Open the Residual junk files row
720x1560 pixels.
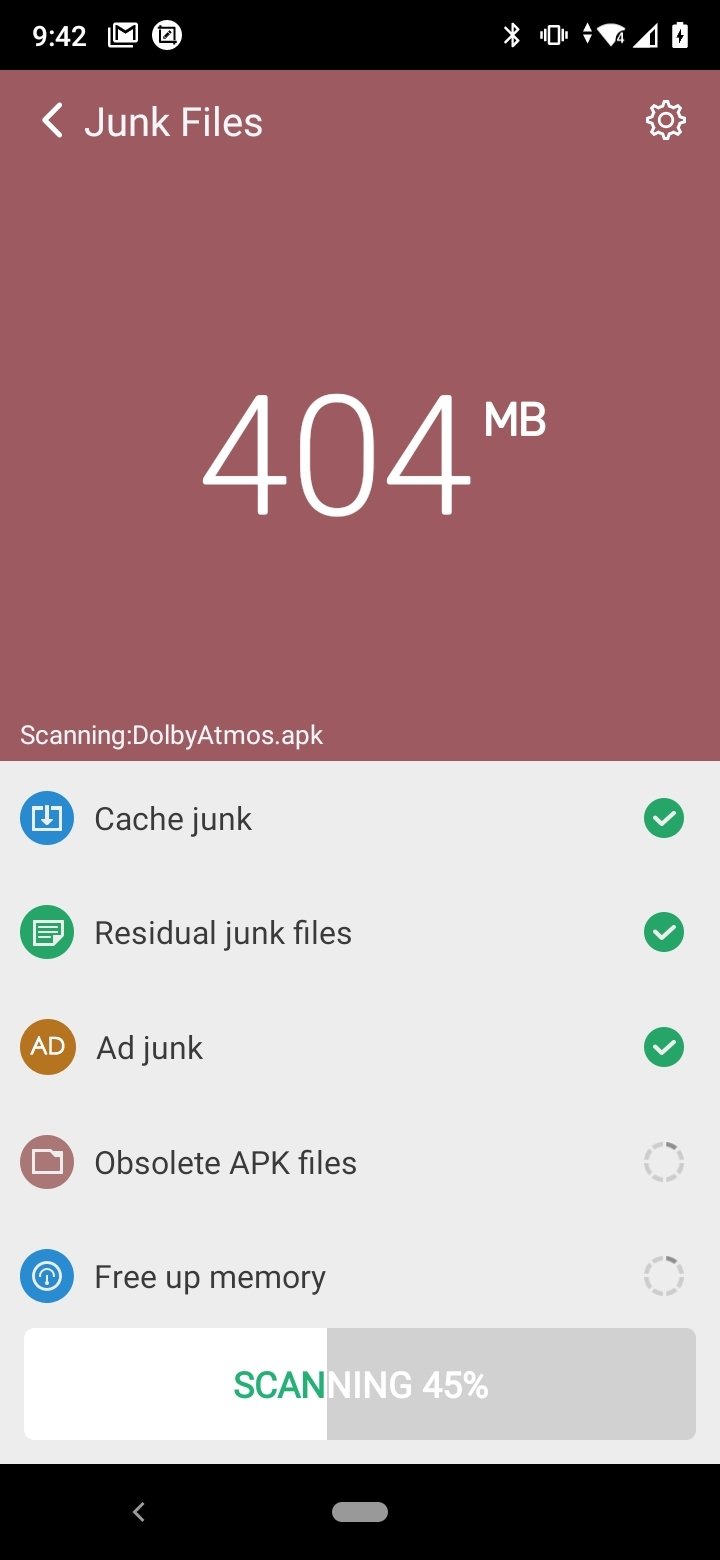tap(360, 933)
